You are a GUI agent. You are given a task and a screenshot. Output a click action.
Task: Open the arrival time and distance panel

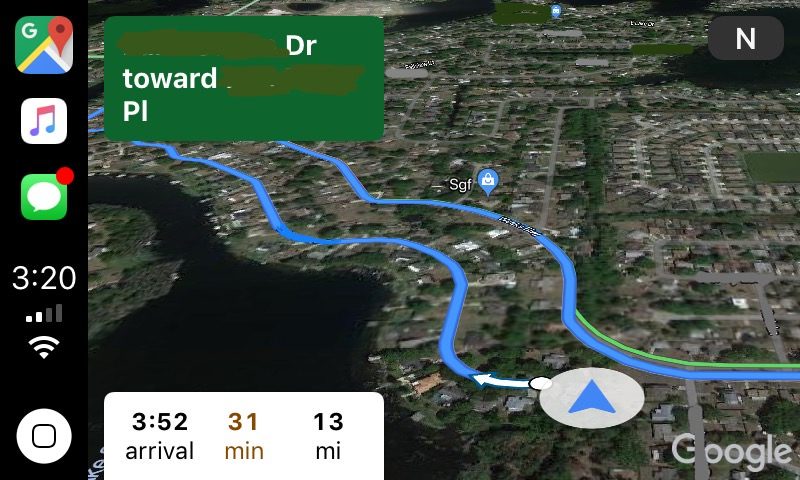244,436
